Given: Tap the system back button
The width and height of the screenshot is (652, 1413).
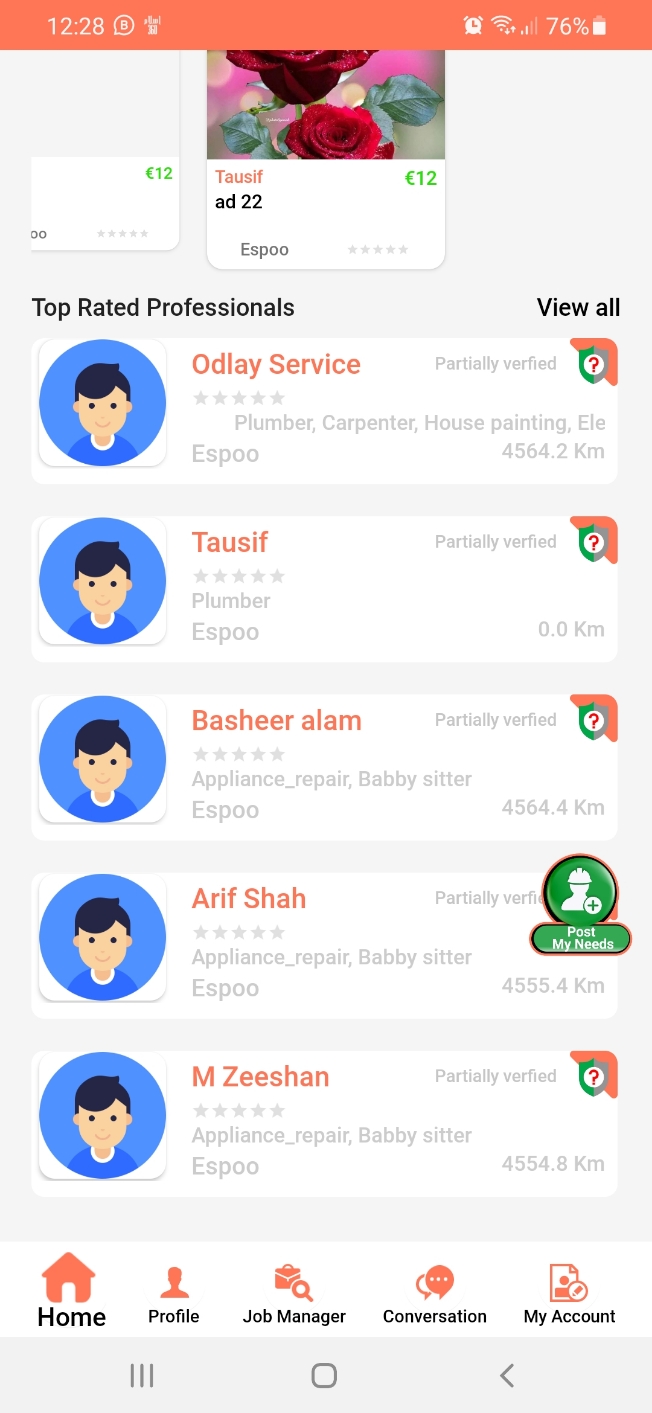Looking at the screenshot, I should [x=507, y=1376].
